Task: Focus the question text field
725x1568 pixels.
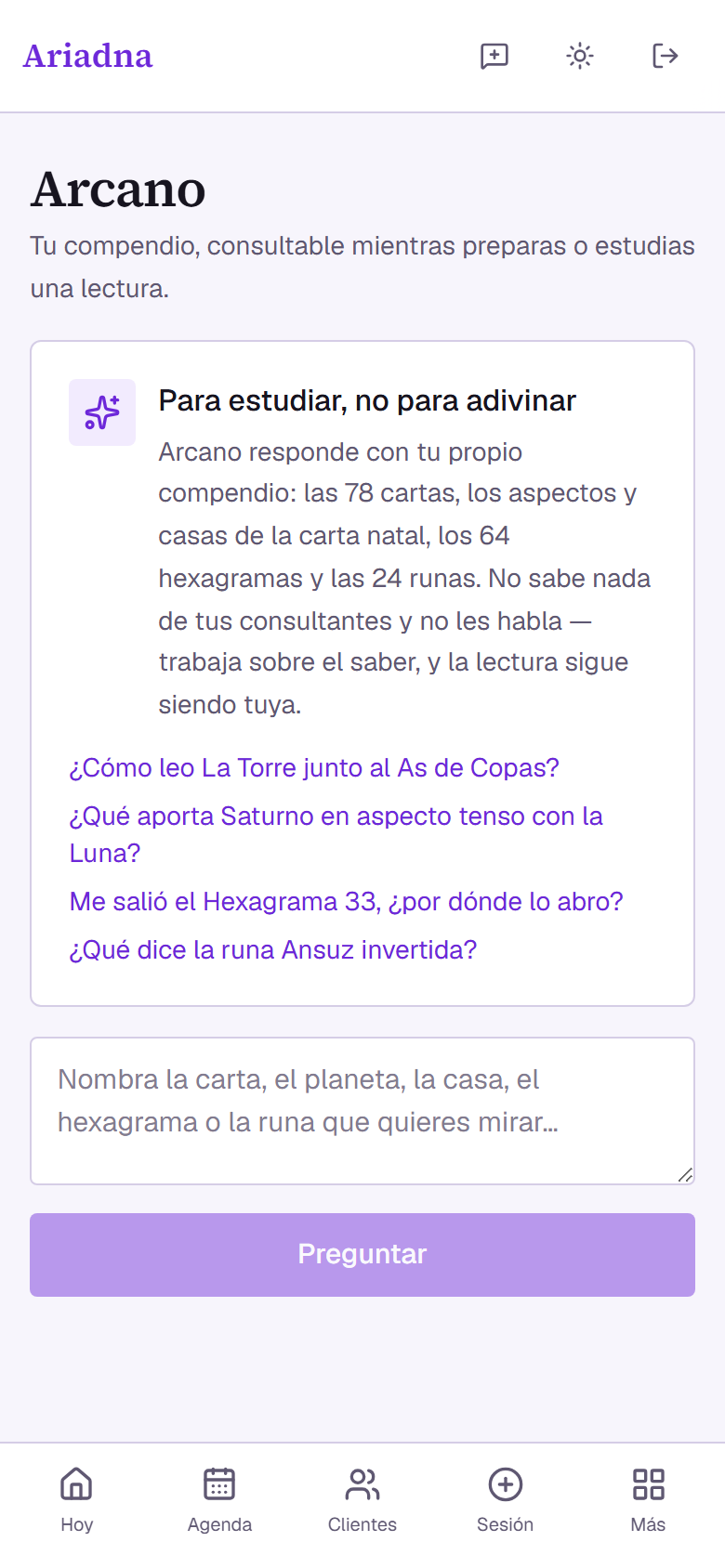Action: pos(362,1111)
